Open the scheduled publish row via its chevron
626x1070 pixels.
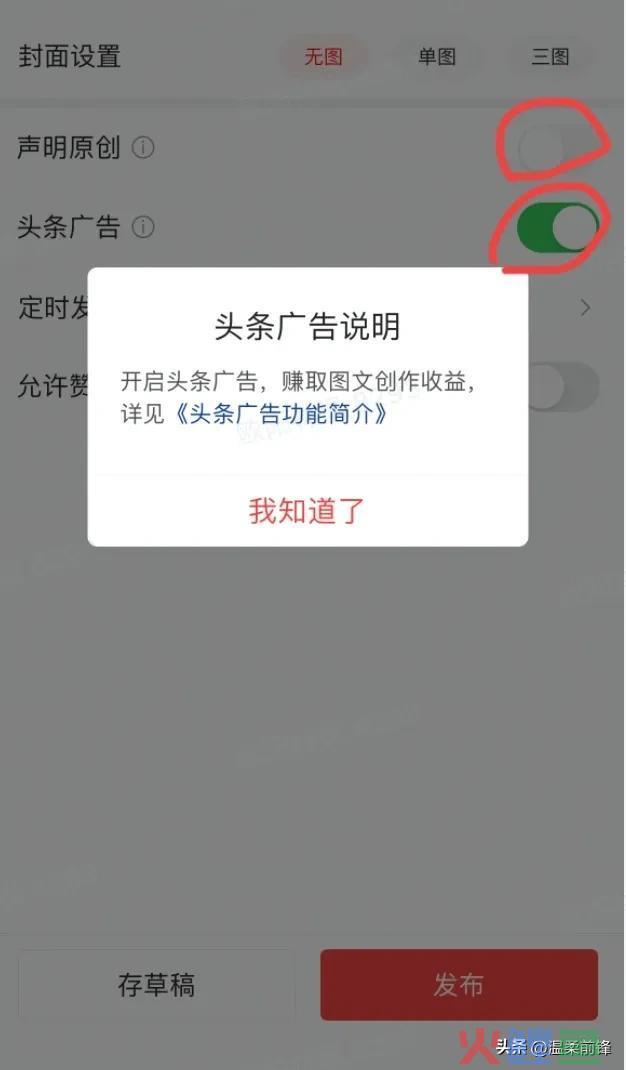(x=586, y=308)
